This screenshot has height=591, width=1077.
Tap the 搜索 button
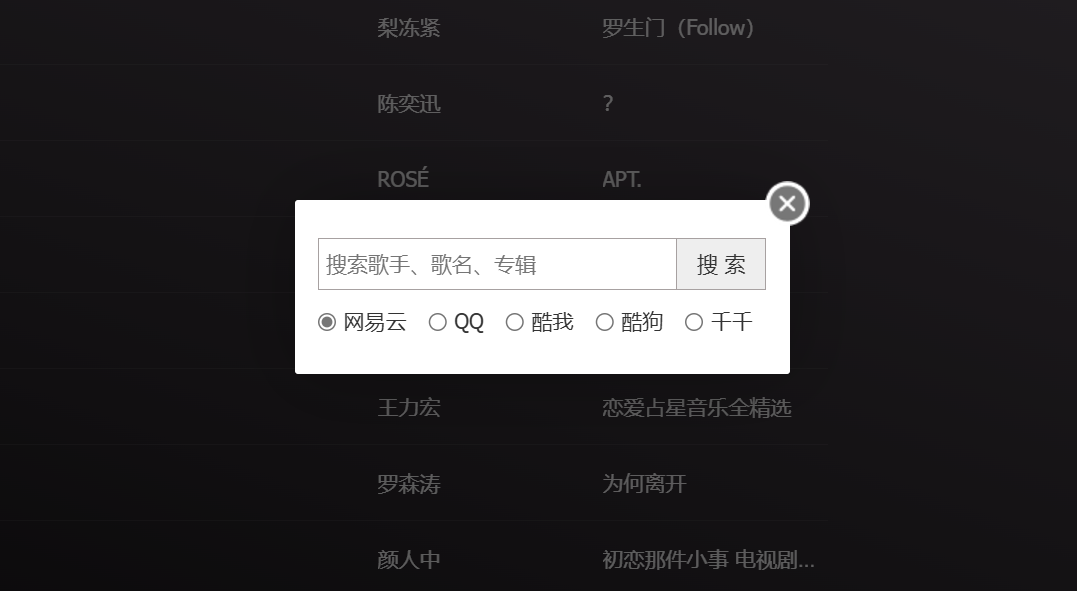[x=721, y=264]
